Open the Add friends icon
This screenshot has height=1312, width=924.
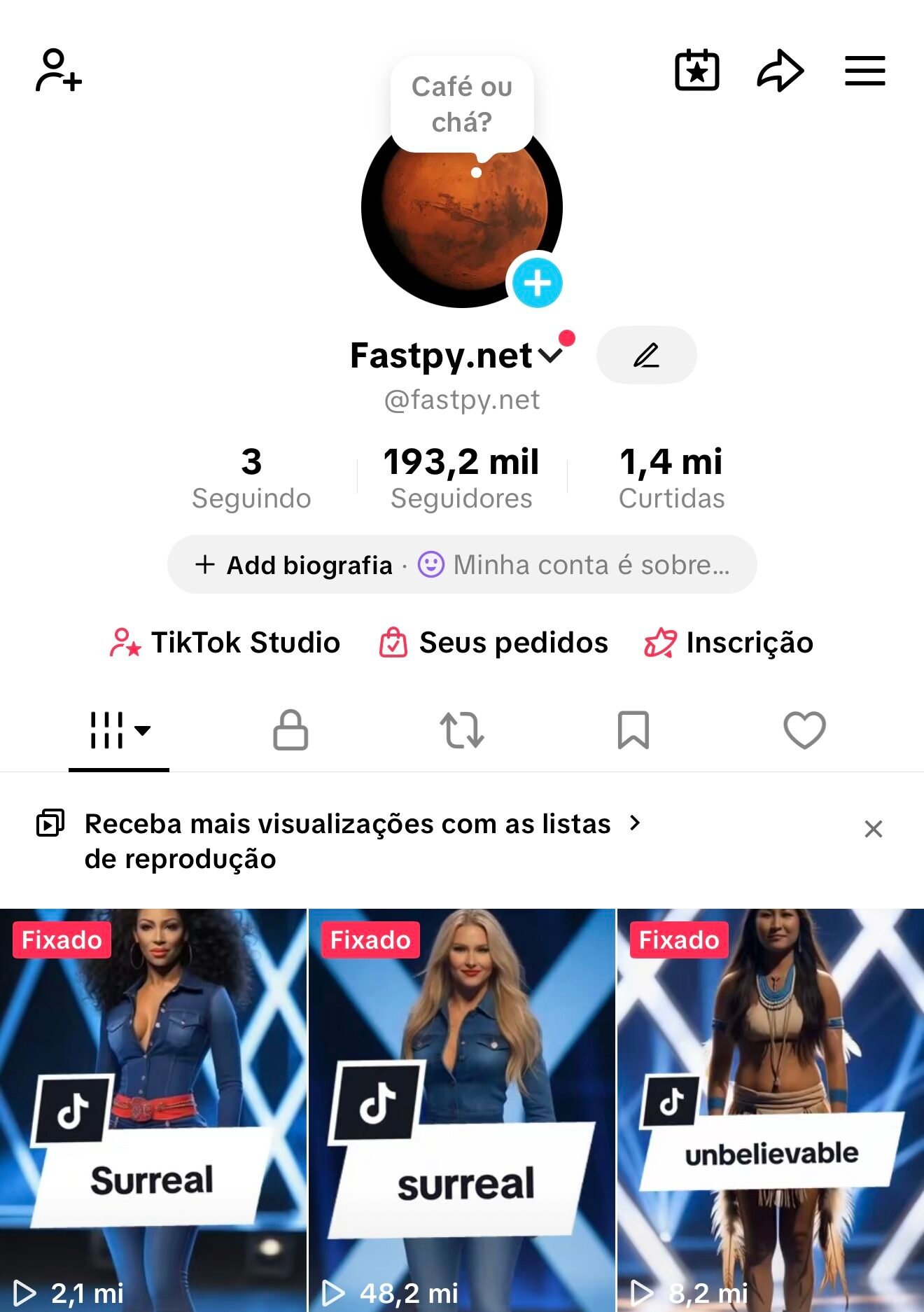coord(59,70)
